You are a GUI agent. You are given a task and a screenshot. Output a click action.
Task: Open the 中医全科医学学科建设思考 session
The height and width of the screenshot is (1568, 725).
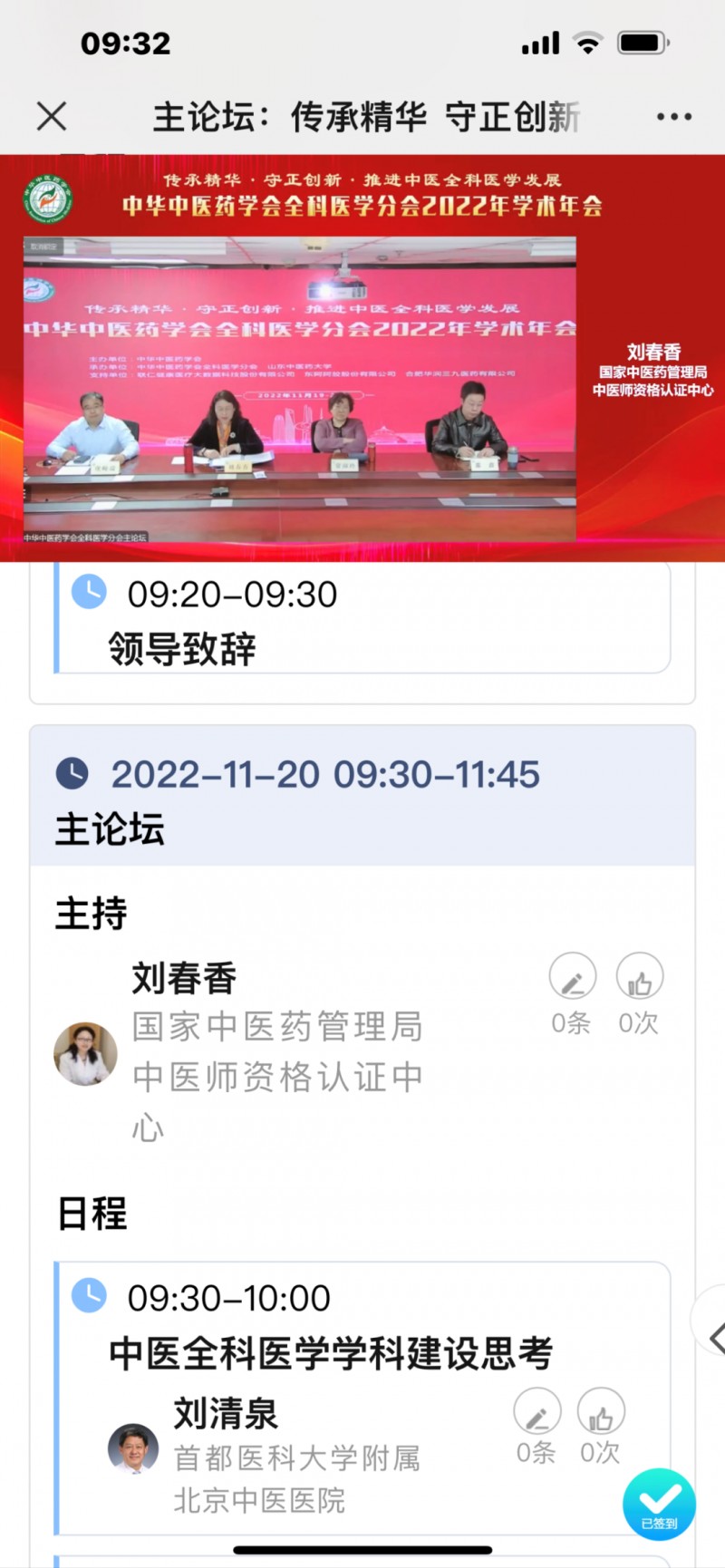pyautogui.click(x=331, y=1353)
